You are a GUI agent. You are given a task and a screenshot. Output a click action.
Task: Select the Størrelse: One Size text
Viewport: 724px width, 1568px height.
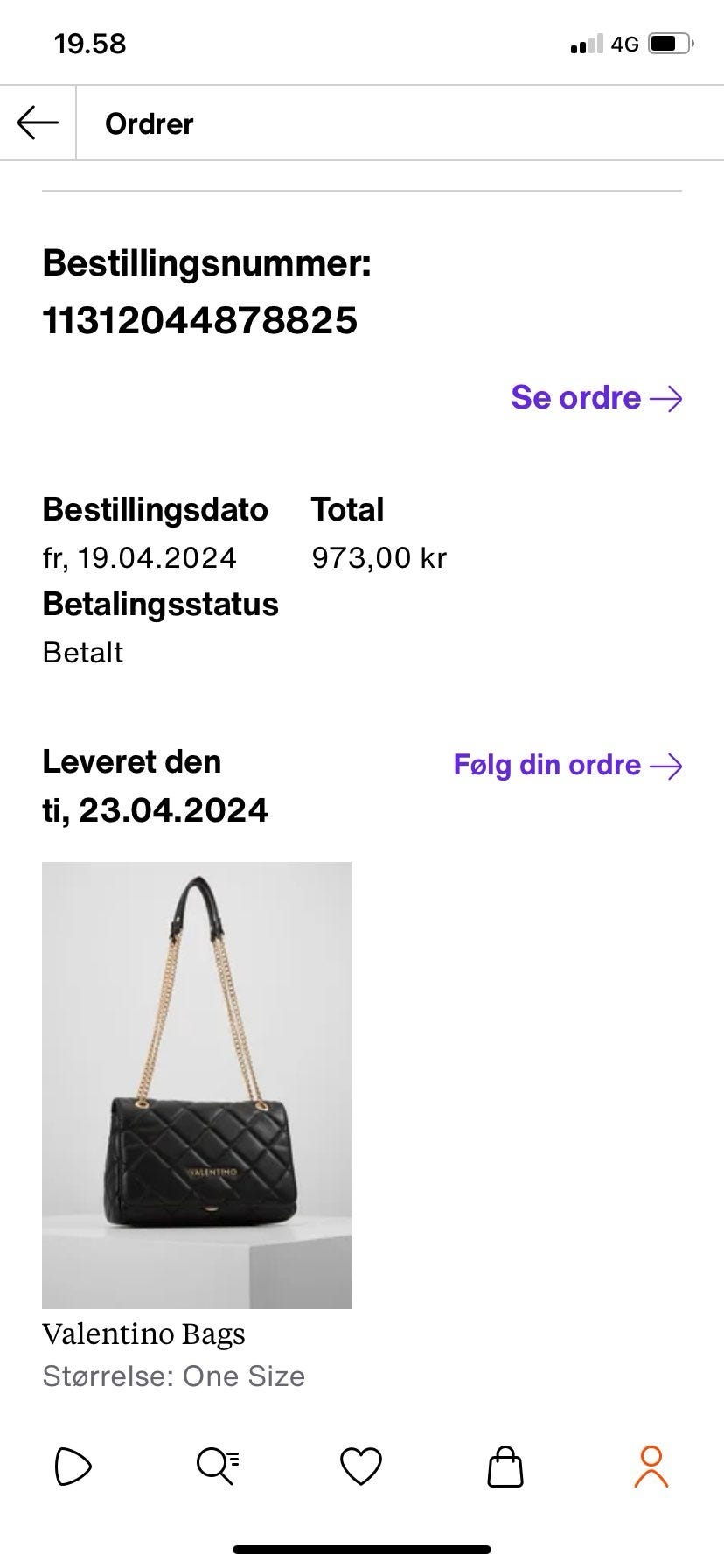[173, 1375]
